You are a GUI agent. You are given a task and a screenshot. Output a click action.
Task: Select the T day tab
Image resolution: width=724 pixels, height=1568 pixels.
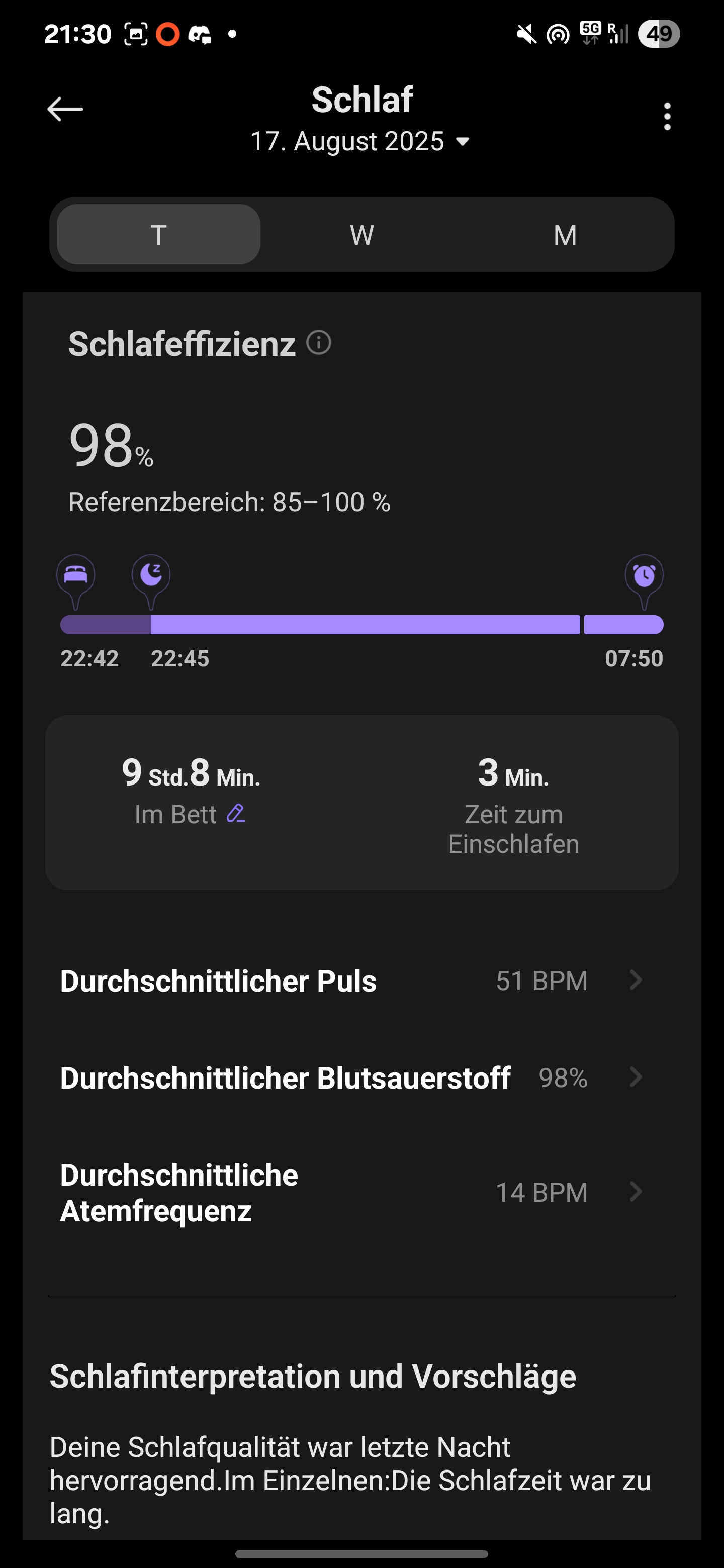point(159,235)
